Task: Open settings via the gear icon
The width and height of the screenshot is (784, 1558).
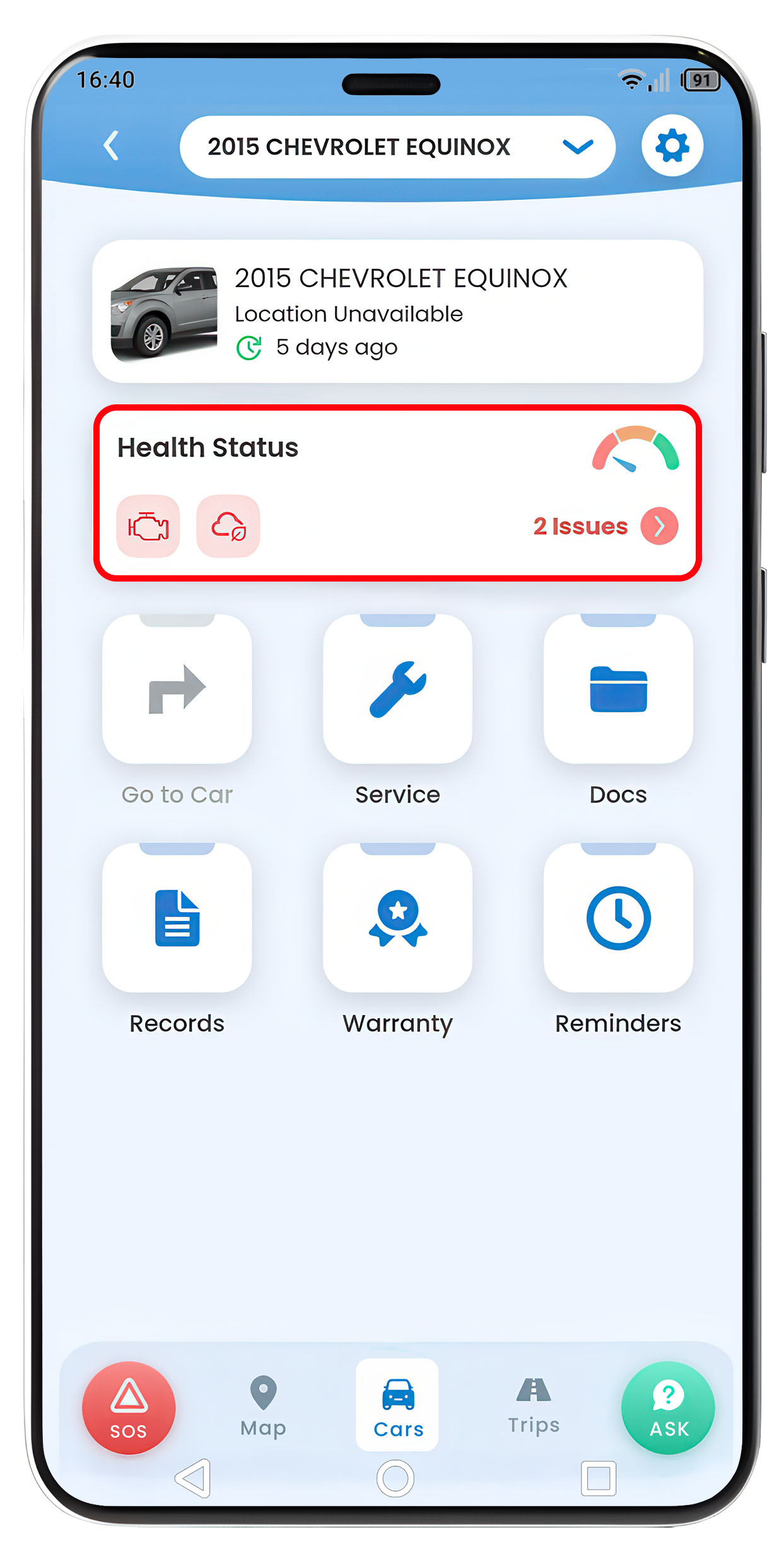Action: (672, 146)
